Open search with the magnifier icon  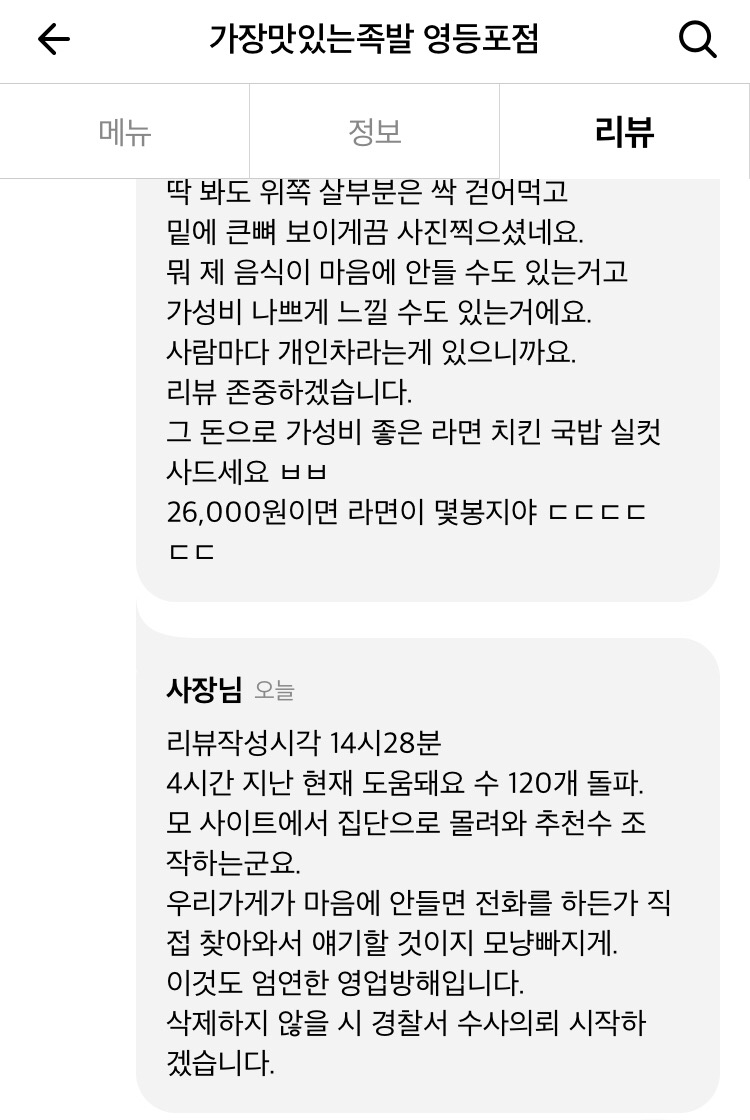click(x=697, y=40)
